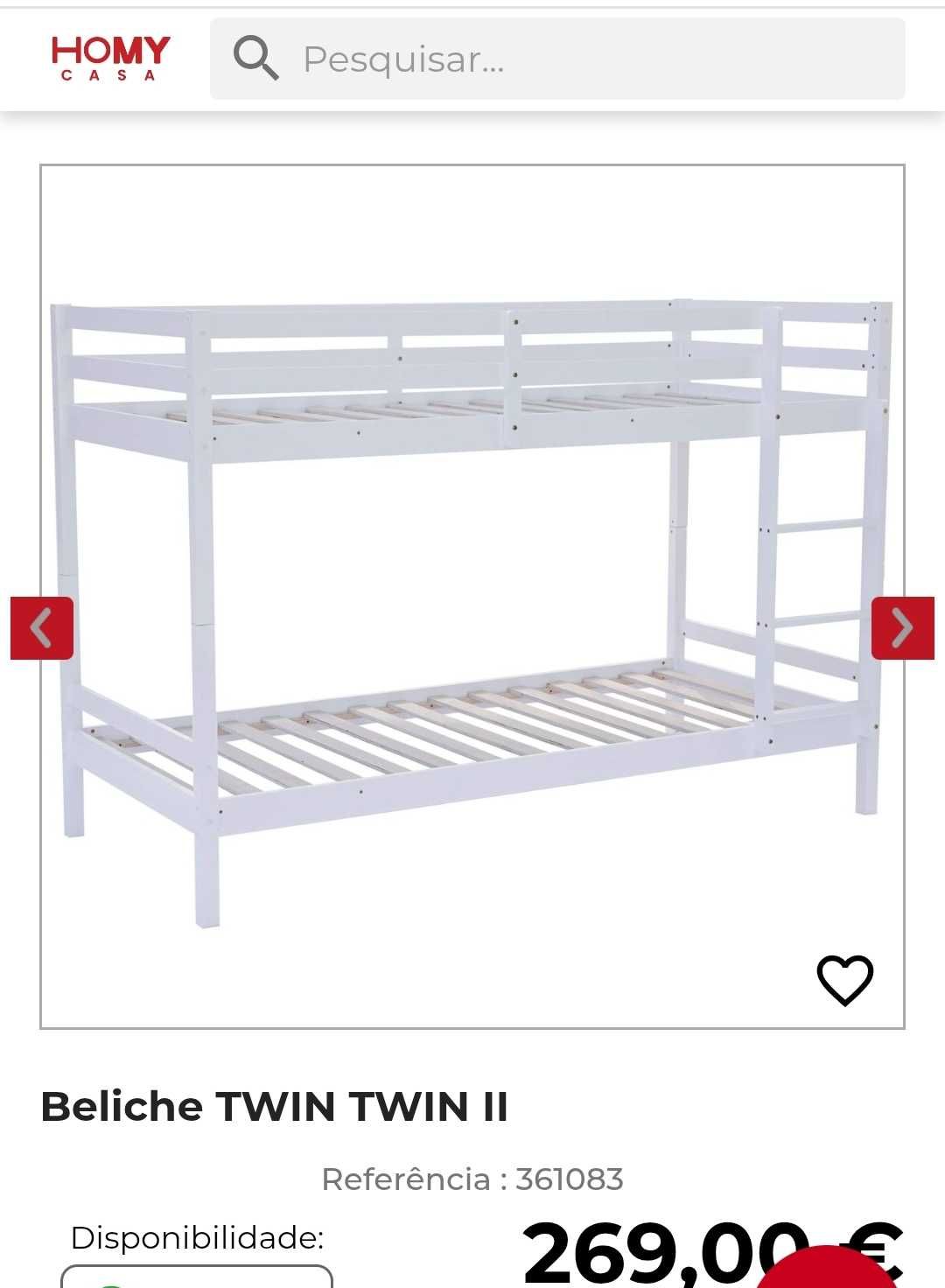Add the bunk bed to favorites
The height and width of the screenshot is (1288, 945).
click(x=844, y=980)
